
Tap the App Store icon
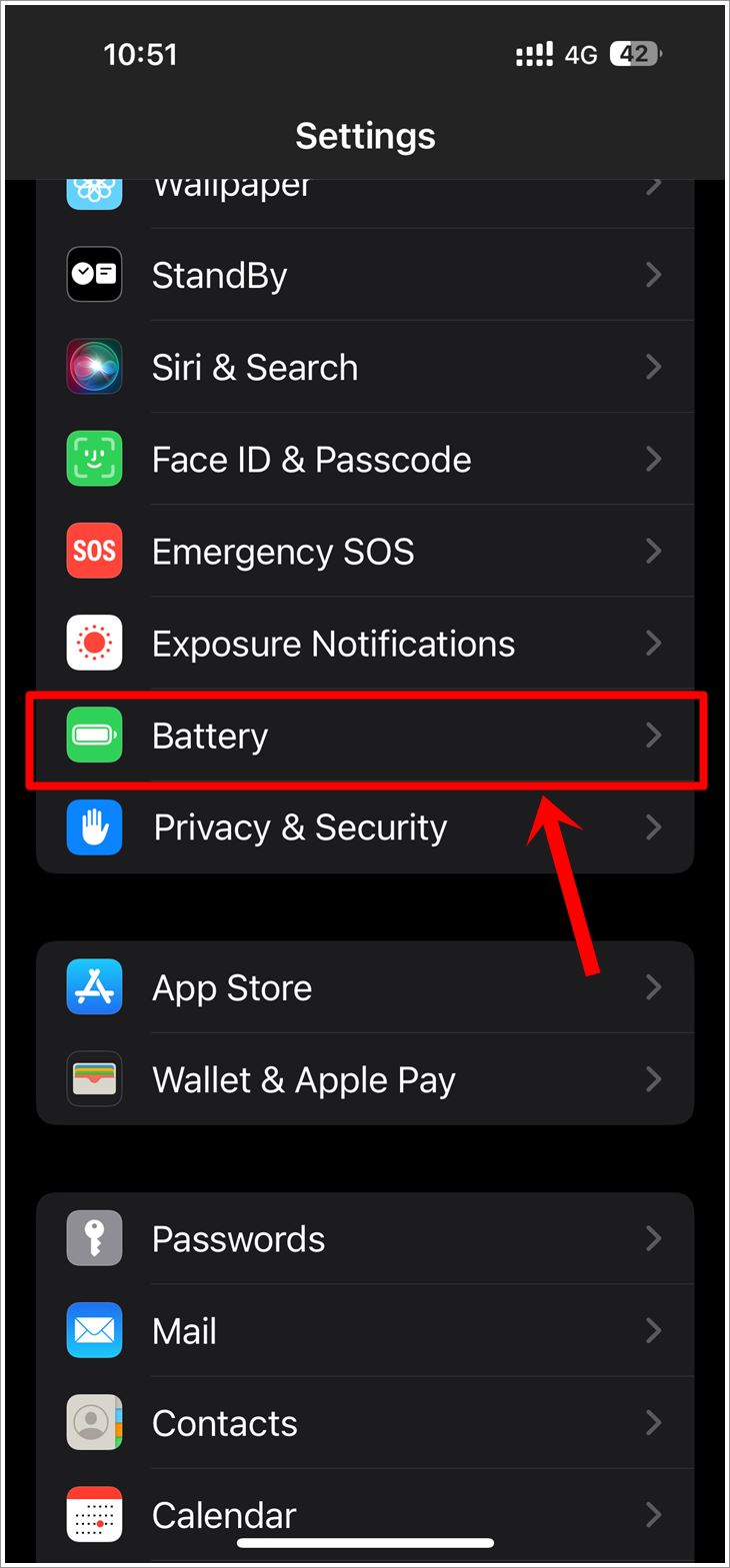[93, 986]
